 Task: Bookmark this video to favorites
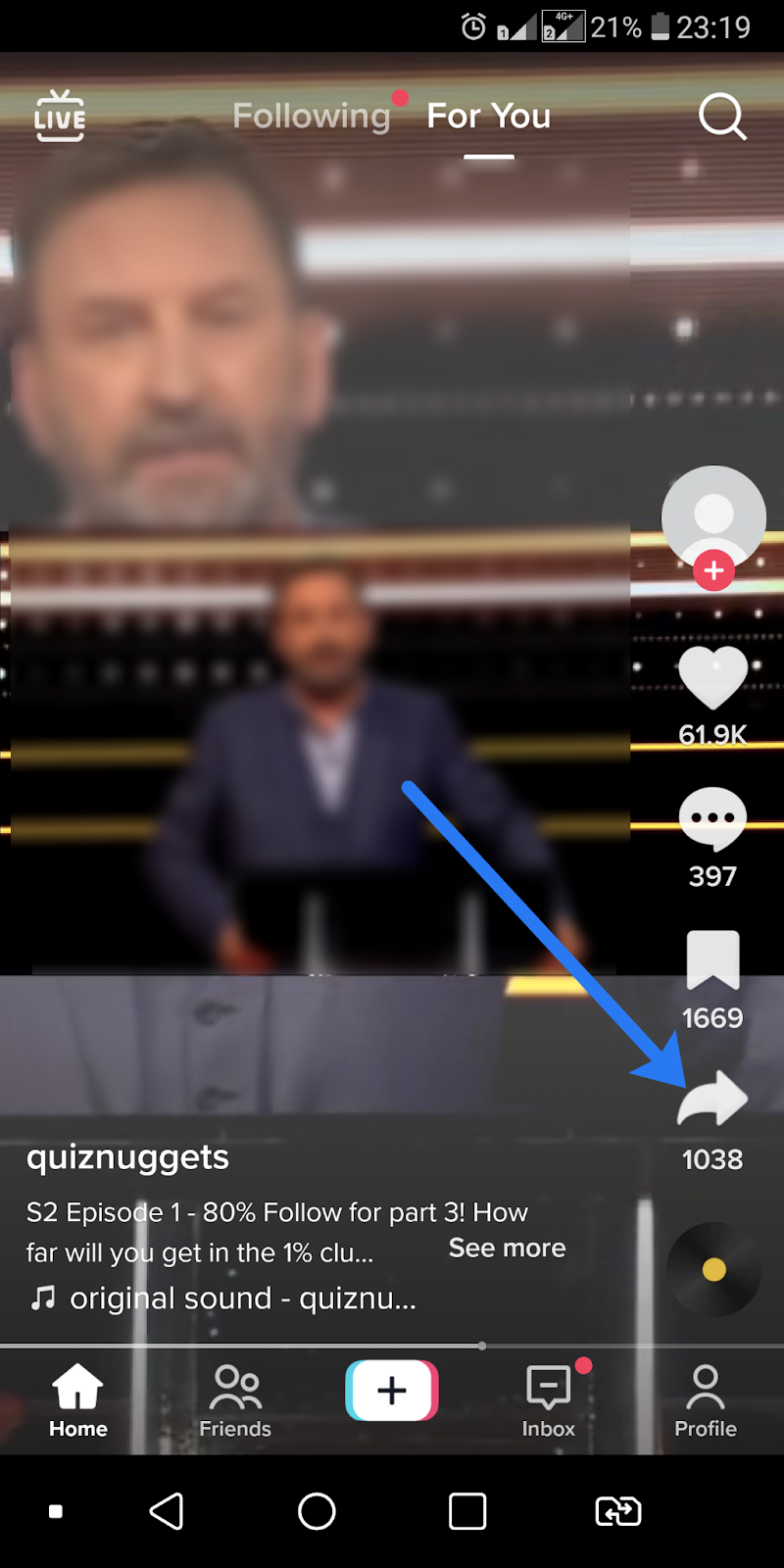(712, 960)
